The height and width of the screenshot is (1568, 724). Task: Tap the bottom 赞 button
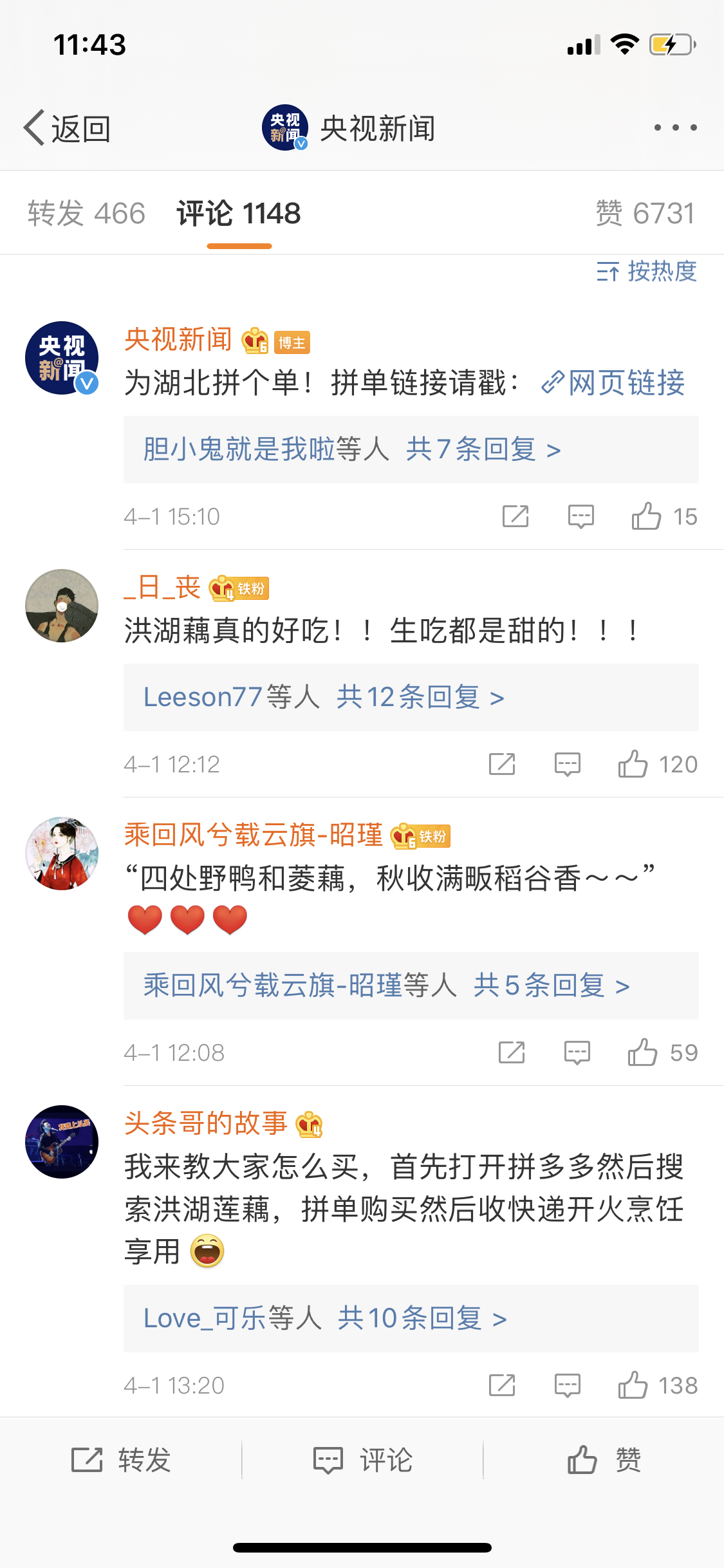(x=604, y=1460)
